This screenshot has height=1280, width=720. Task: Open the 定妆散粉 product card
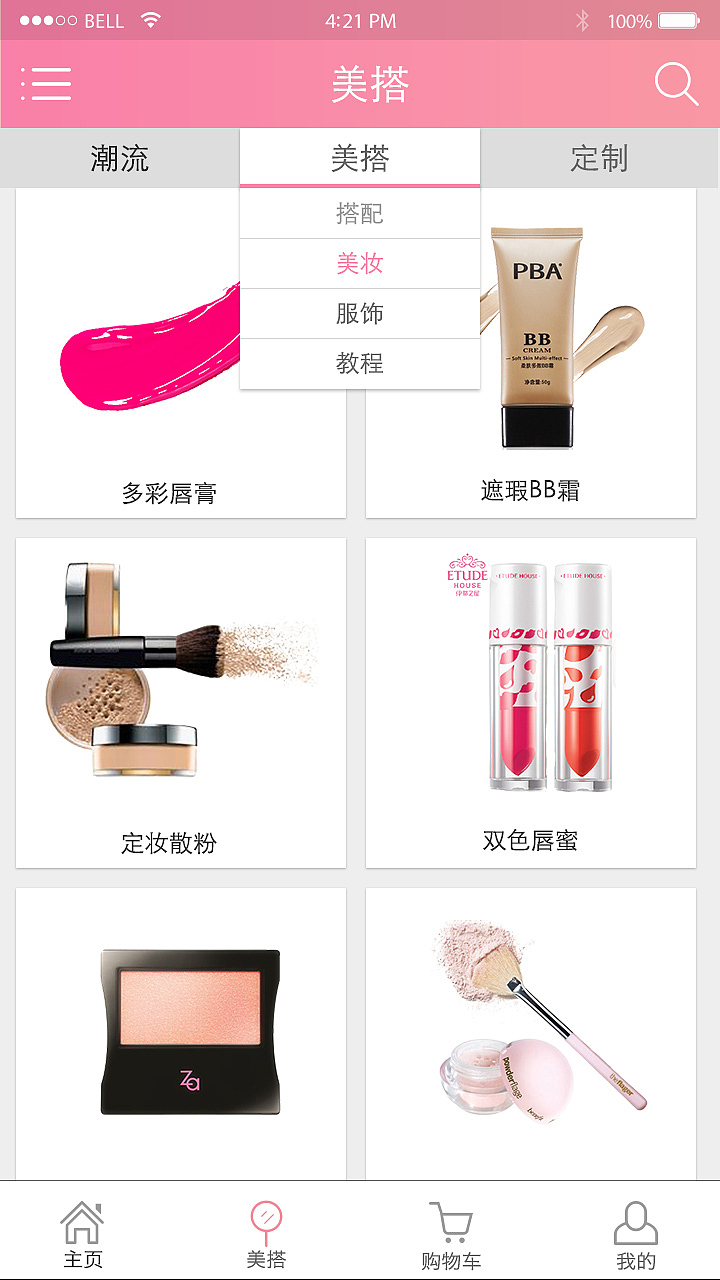181,702
